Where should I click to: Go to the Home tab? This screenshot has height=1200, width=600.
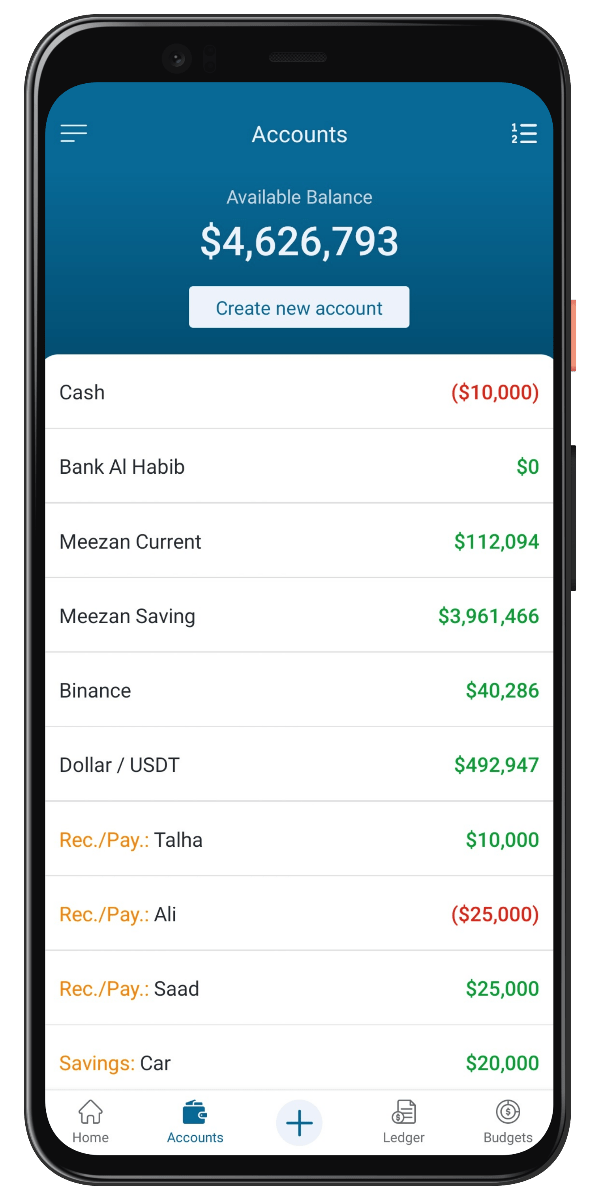(91, 1122)
